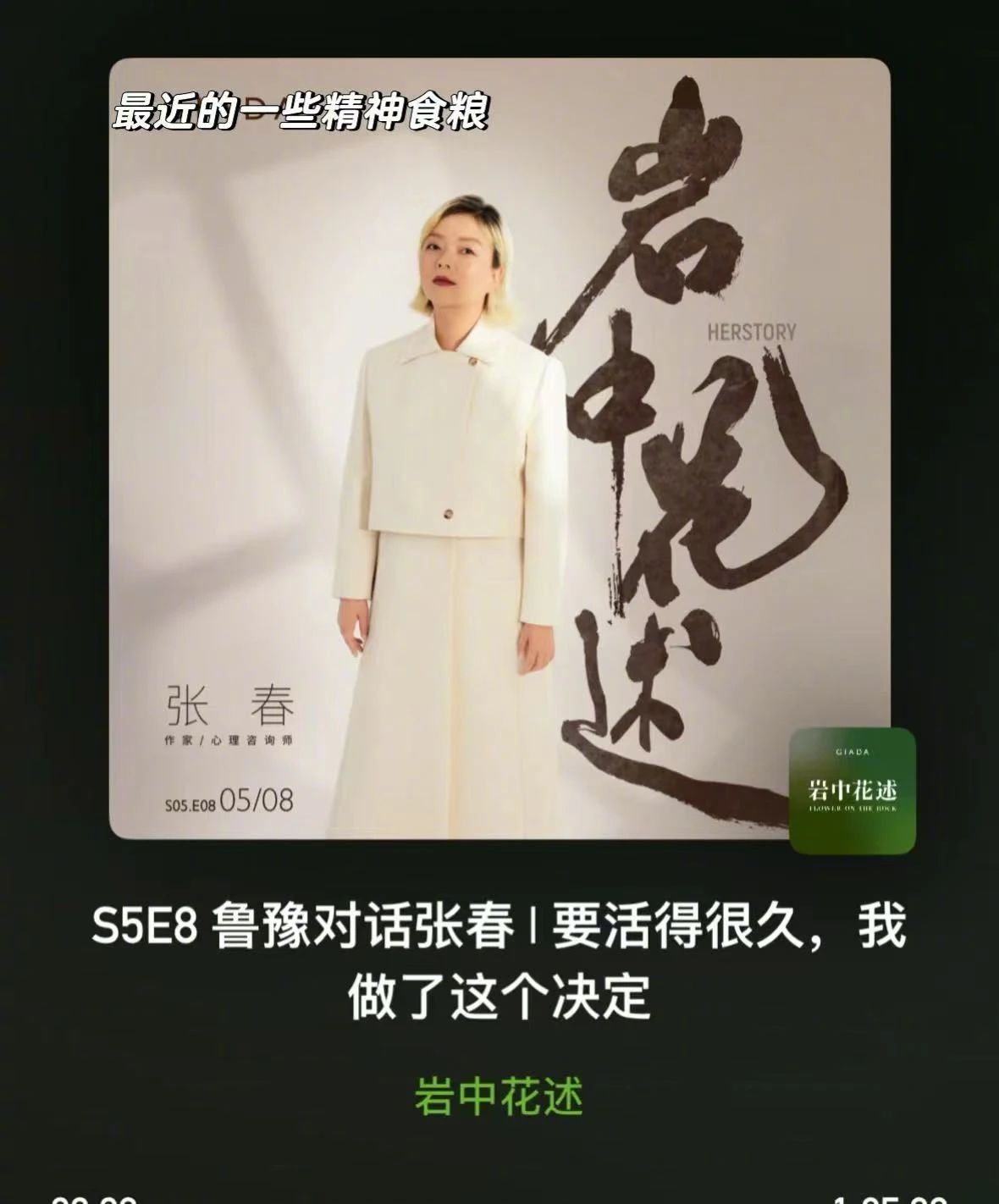Tap the episode cover art with 张春
The height and width of the screenshot is (1204, 999).
pyautogui.click(x=499, y=449)
